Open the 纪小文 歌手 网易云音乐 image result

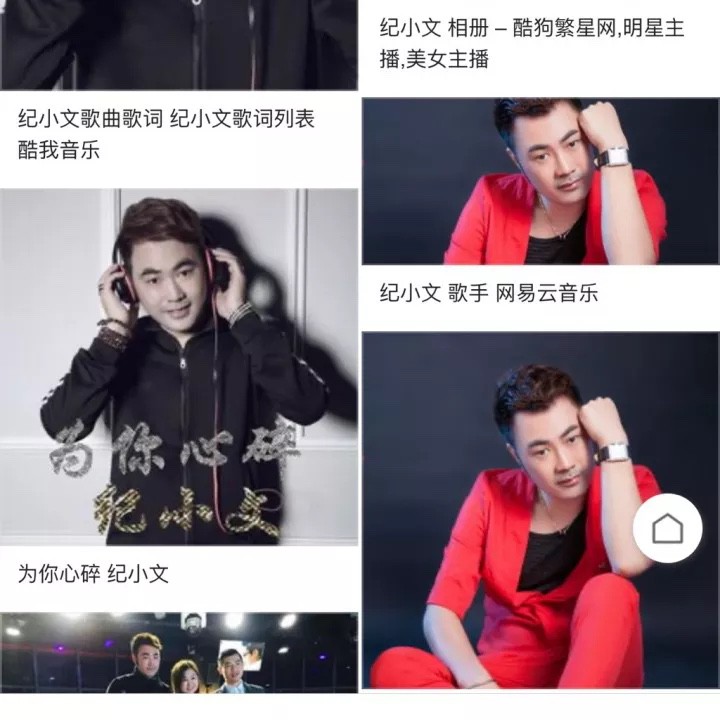(540, 181)
